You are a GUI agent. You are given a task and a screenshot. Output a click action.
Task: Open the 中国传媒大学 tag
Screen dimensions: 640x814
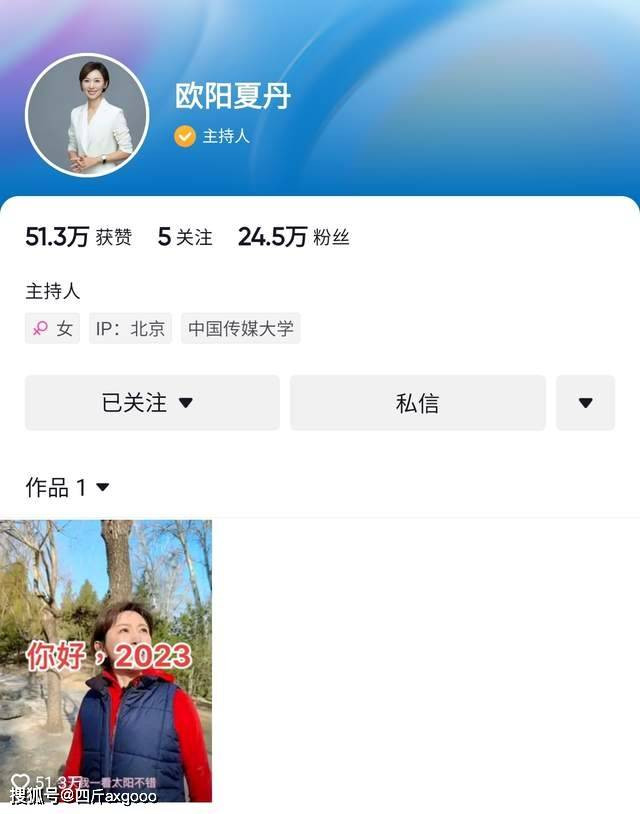(240, 328)
